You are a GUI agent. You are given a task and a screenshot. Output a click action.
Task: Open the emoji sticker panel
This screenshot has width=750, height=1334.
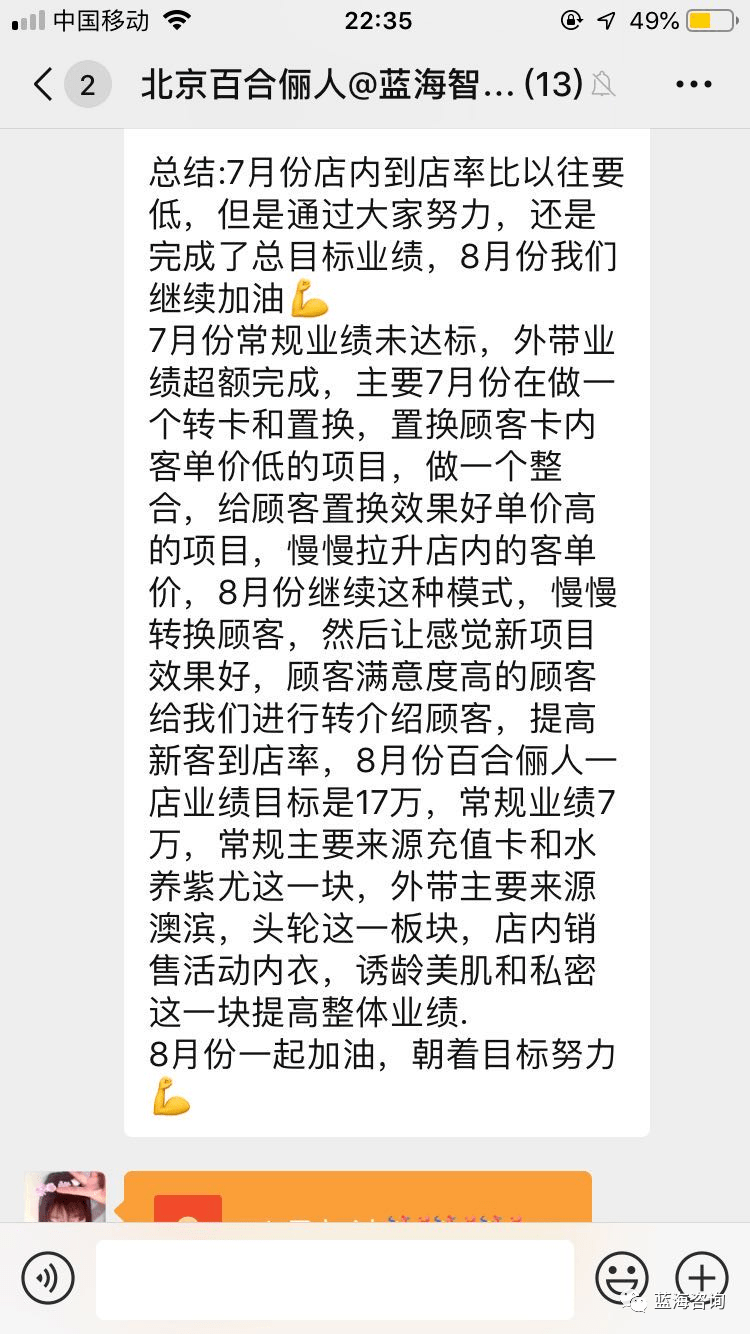point(621,1278)
